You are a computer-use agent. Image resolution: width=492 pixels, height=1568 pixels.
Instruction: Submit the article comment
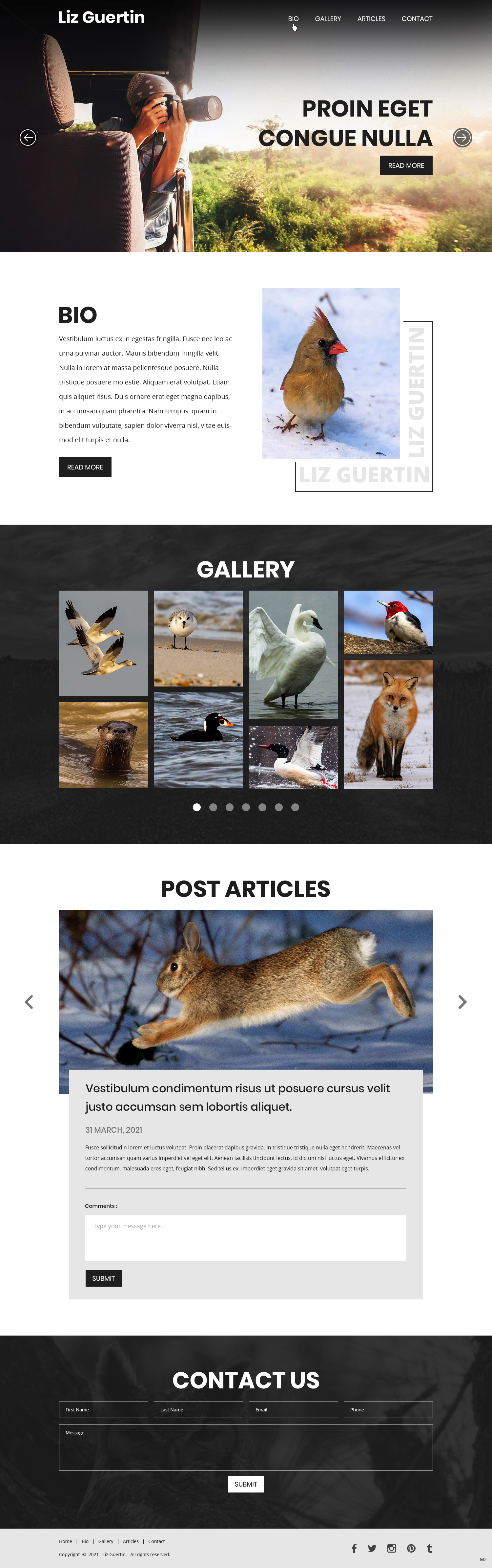pos(103,1278)
